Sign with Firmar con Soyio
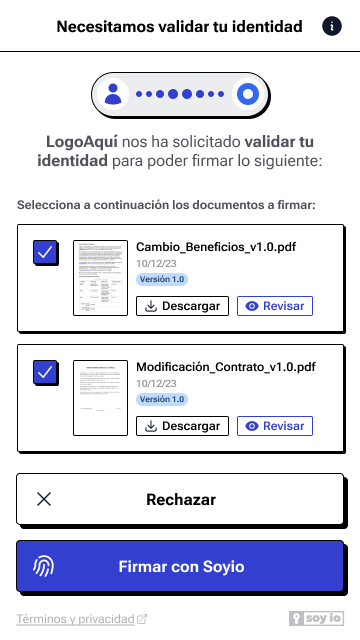Screen dimensions: 360x640 coord(180,566)
